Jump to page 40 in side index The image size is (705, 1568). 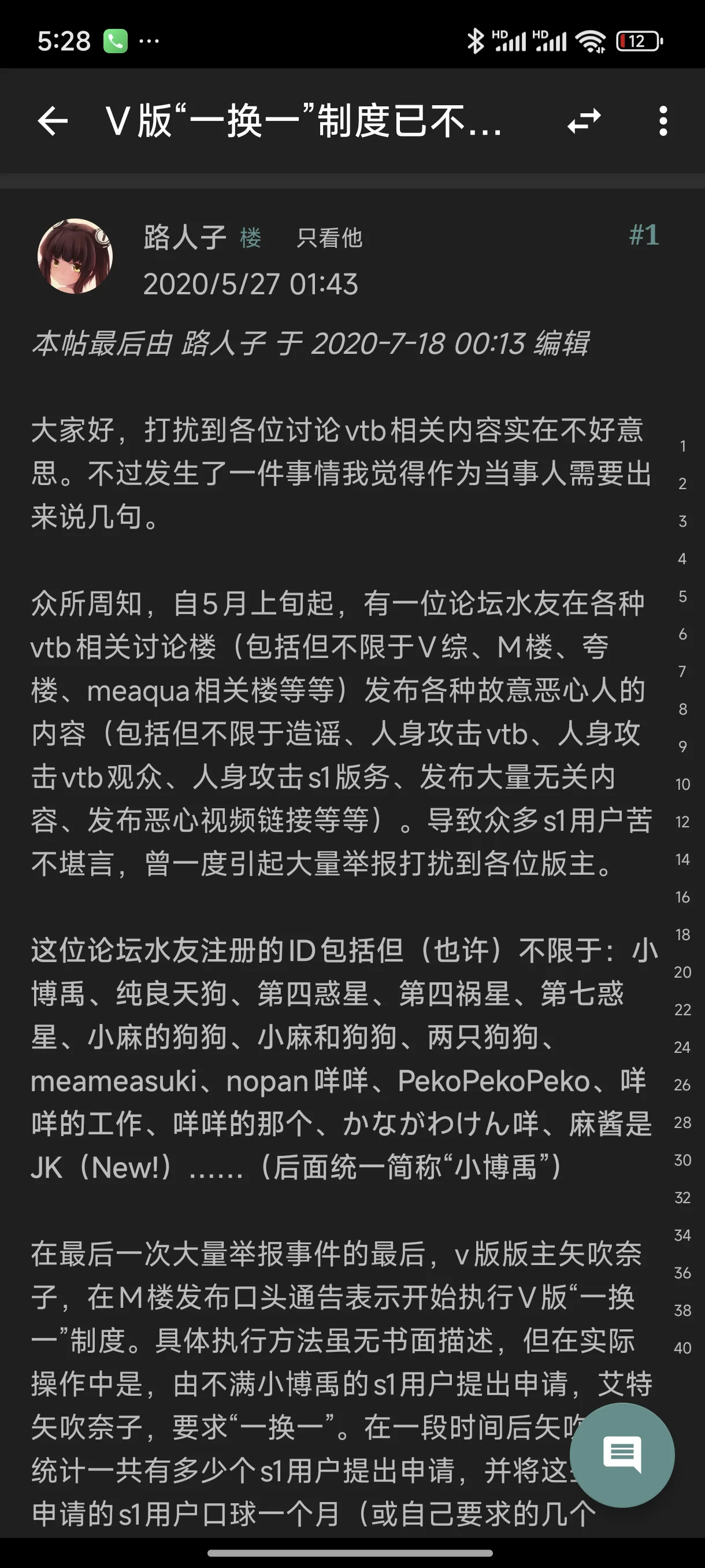682,1348
